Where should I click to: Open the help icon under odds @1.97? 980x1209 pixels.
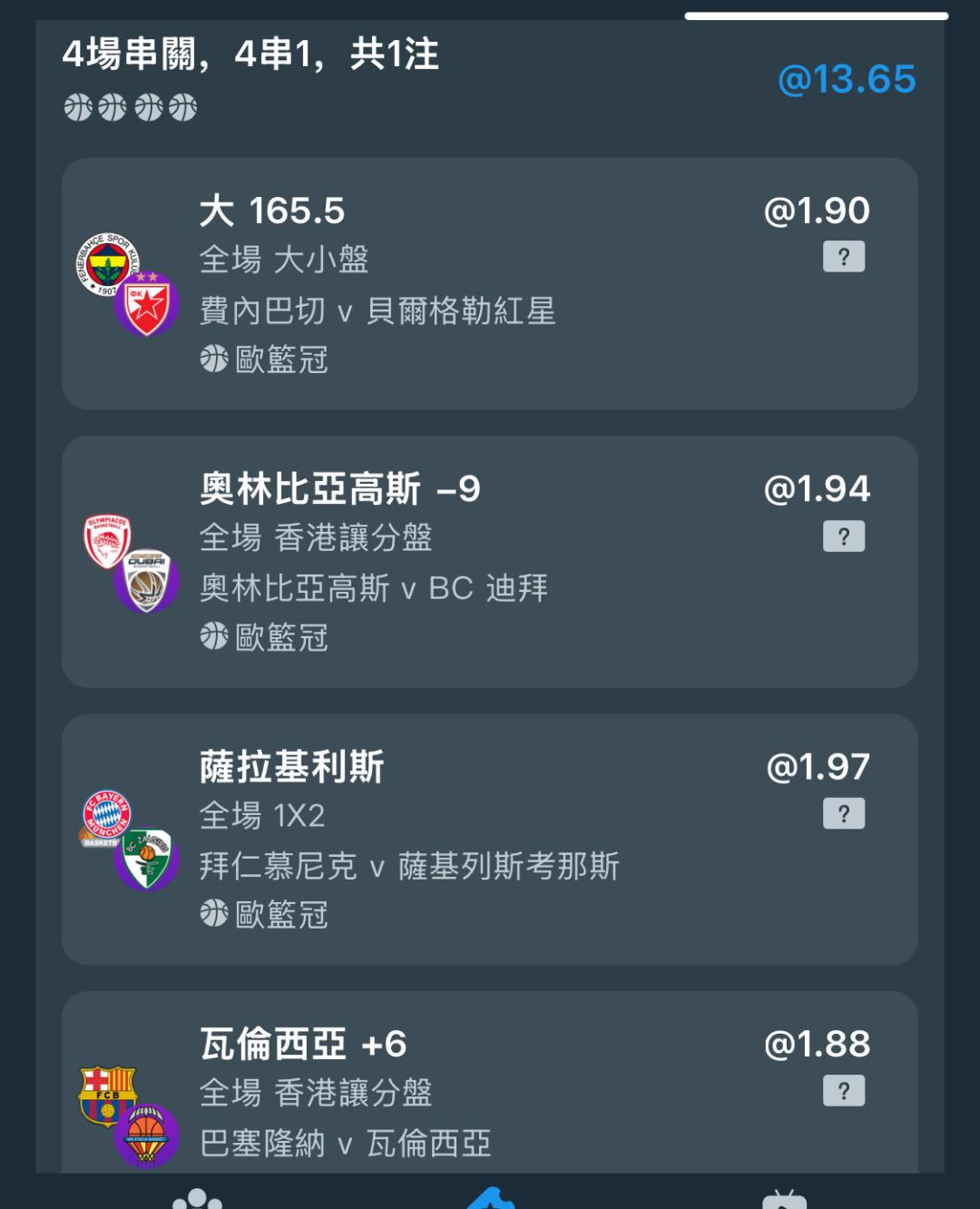point(844,814)
